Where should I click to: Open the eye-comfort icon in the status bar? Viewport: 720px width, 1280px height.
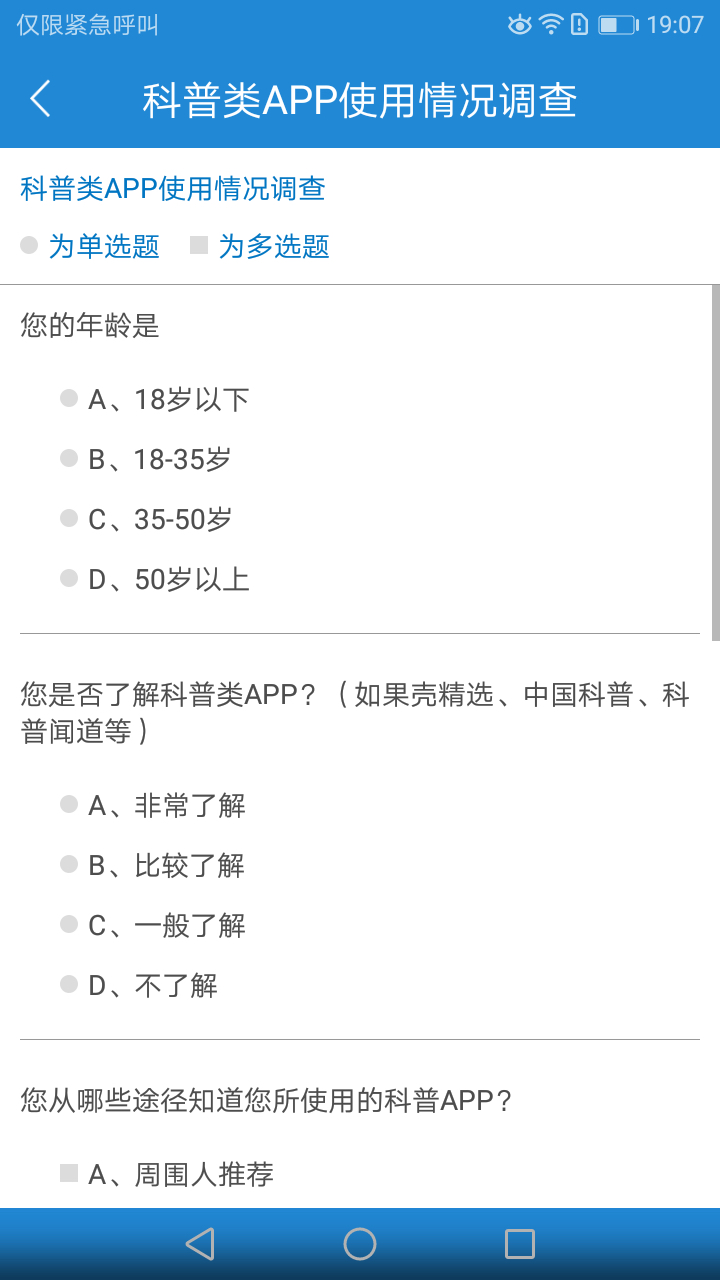(519, 23)
